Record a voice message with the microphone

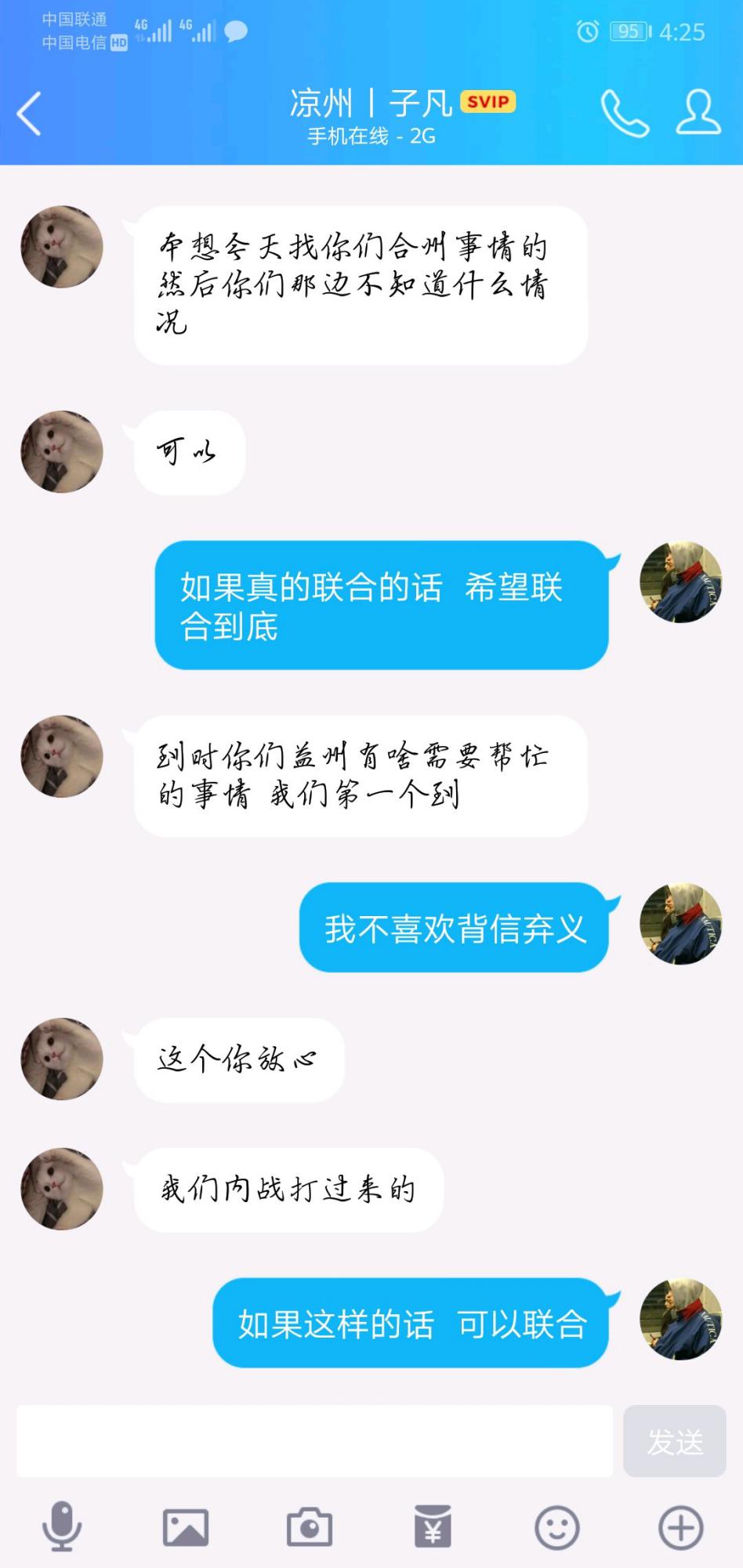tap(61, 1526)
